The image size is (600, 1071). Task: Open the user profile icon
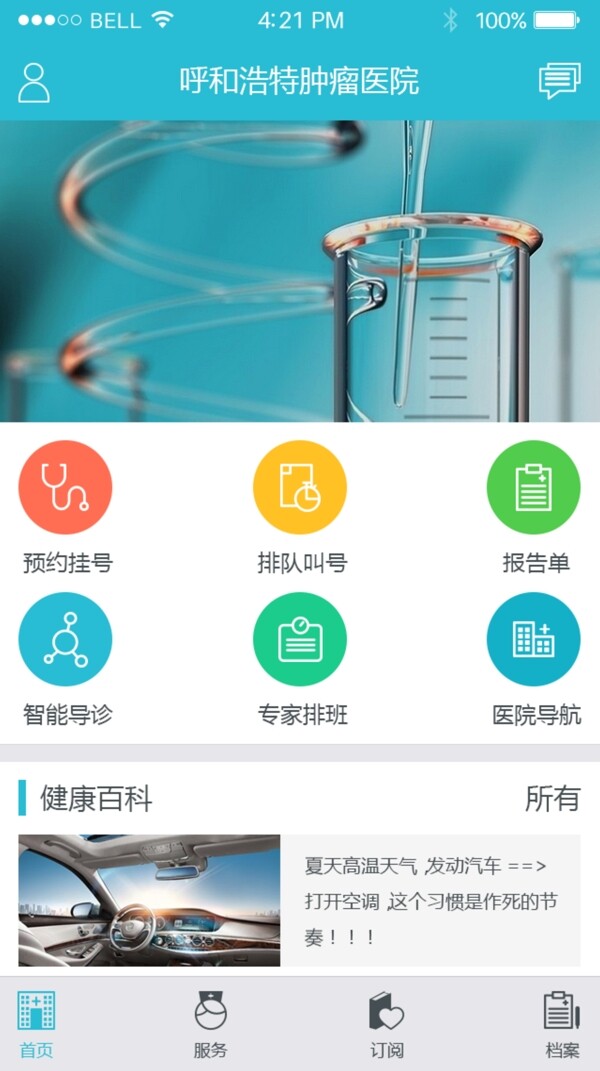[x=34, y=82]
